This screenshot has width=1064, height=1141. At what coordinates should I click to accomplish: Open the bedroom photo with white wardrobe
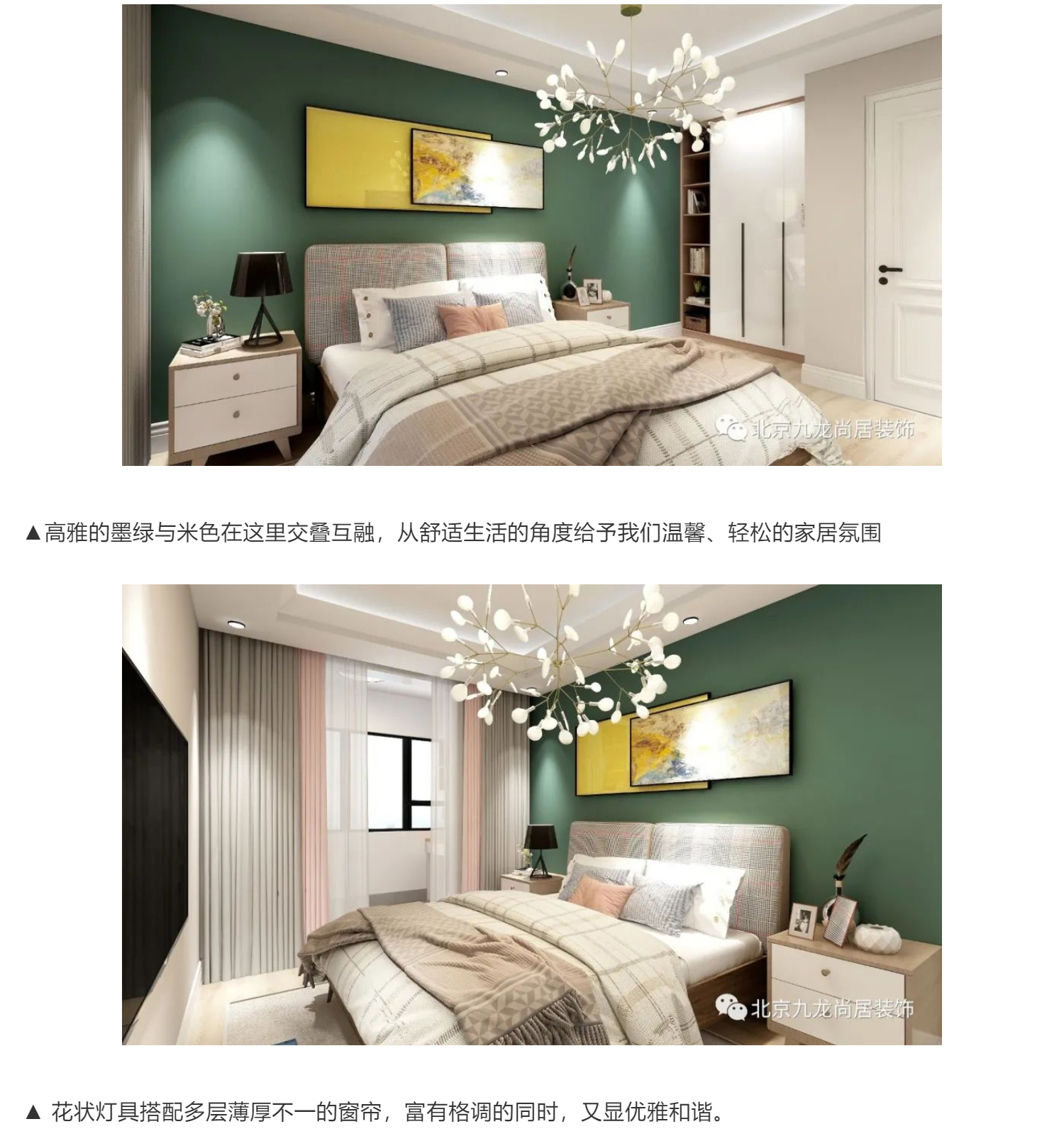pos(531,235)
